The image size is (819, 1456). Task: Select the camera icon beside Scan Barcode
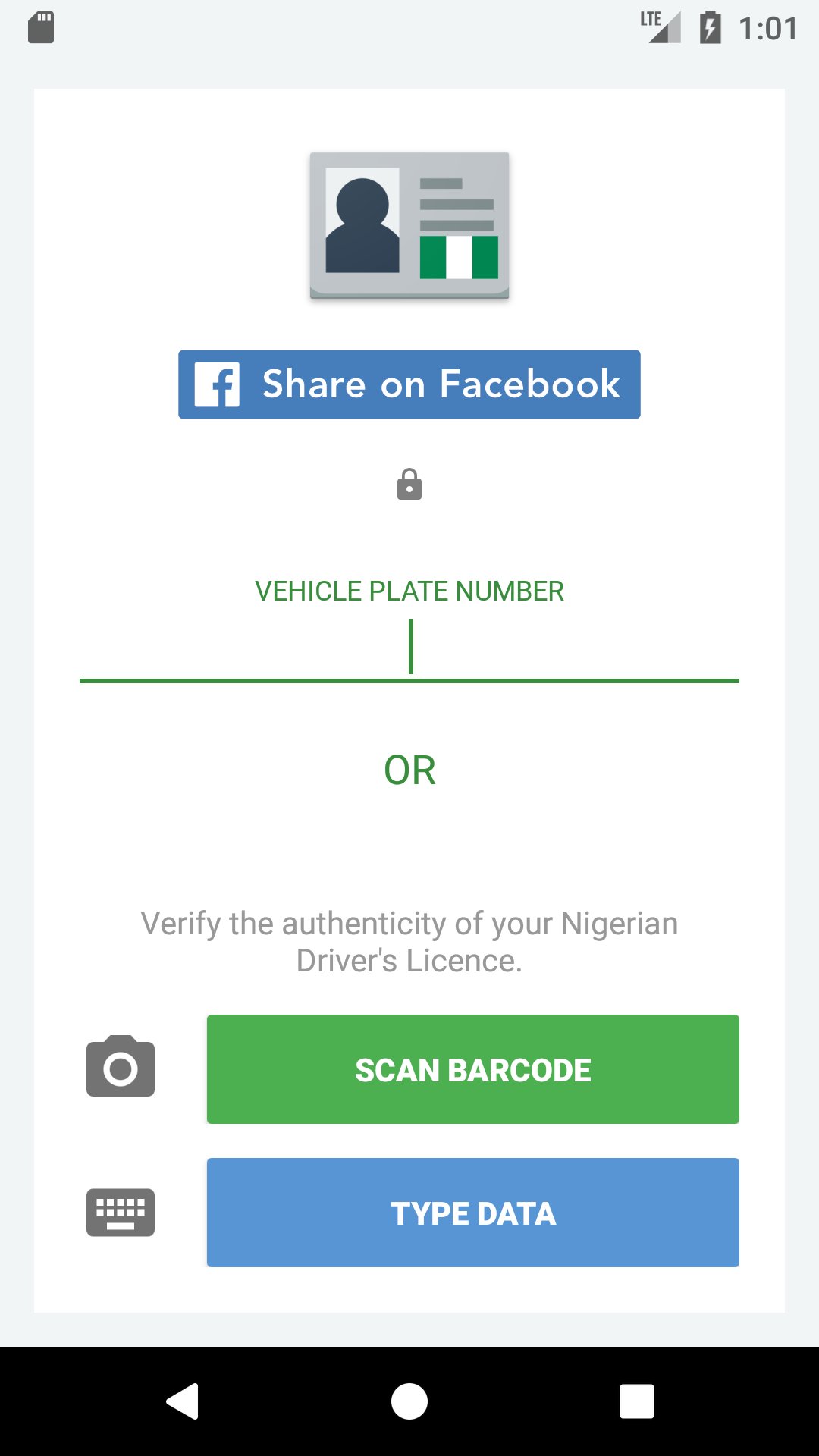pyautogui.click(x=120, y=1068)
